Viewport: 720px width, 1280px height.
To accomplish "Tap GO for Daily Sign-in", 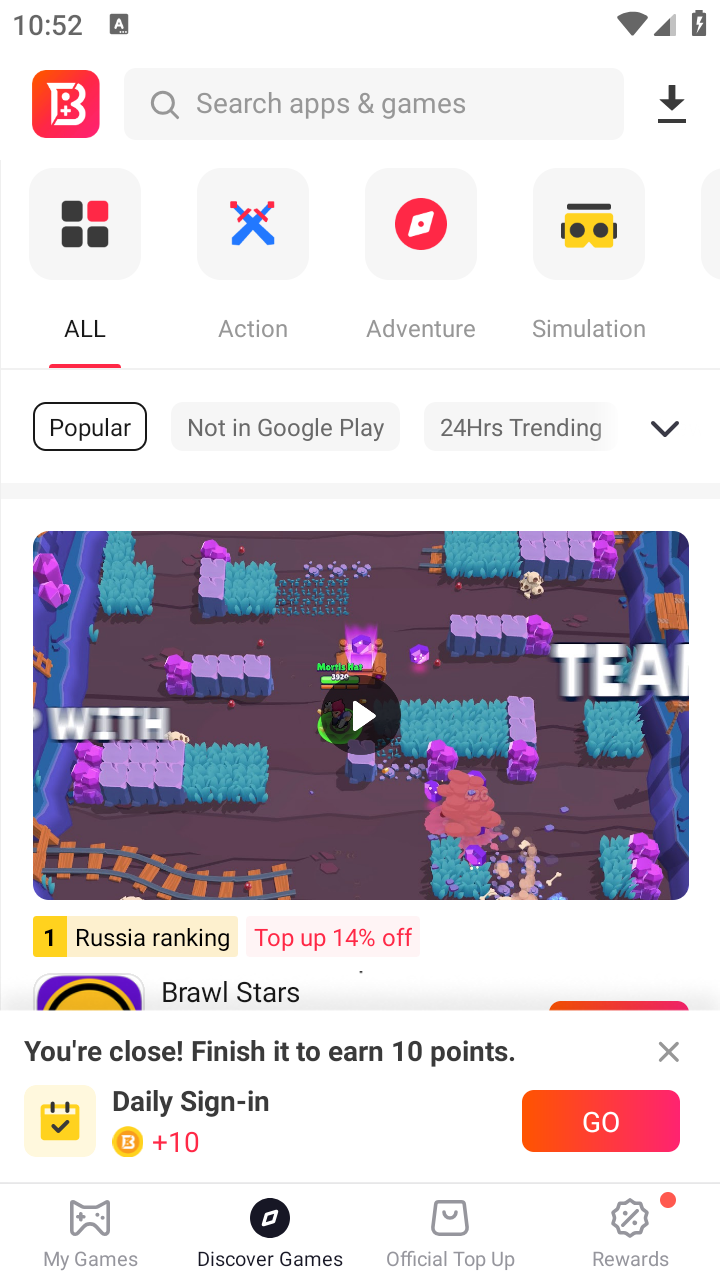I will click(x=600, y=1121).
